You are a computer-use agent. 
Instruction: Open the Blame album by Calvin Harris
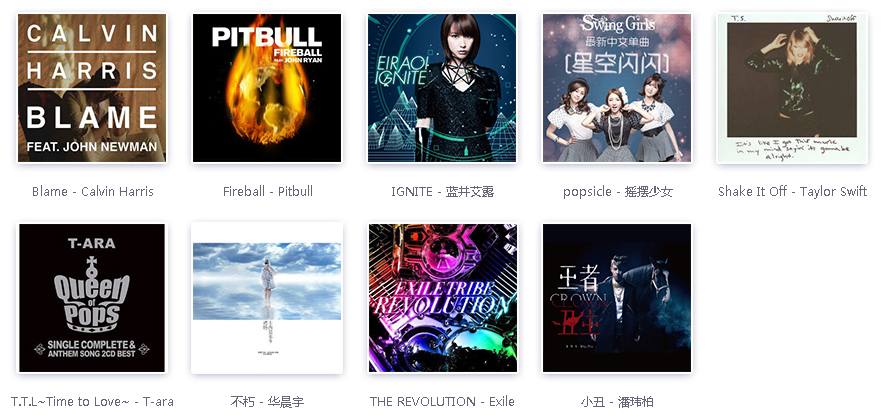pos(92,88)
